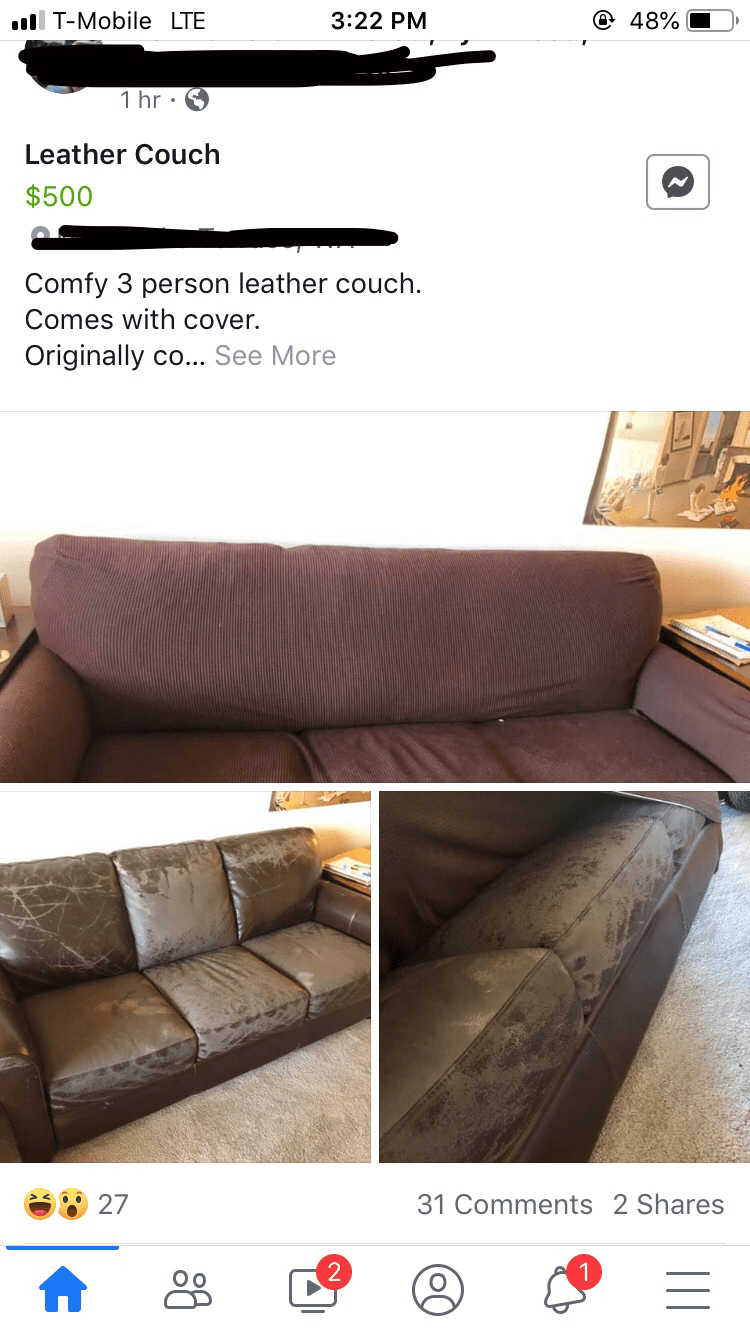
Task: View the 2 Shares
Action: (668, 1204)
